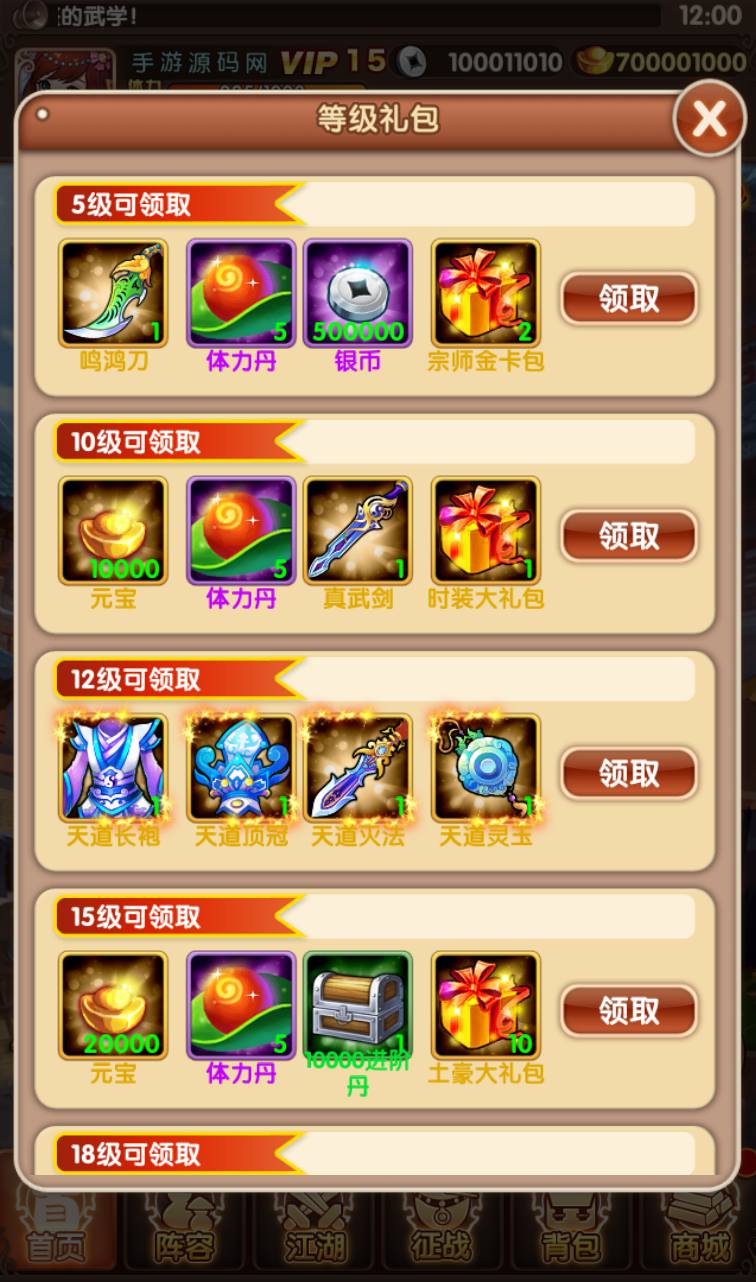
Task: Open 天道长袍 item details
Action: tap(113, 767)
